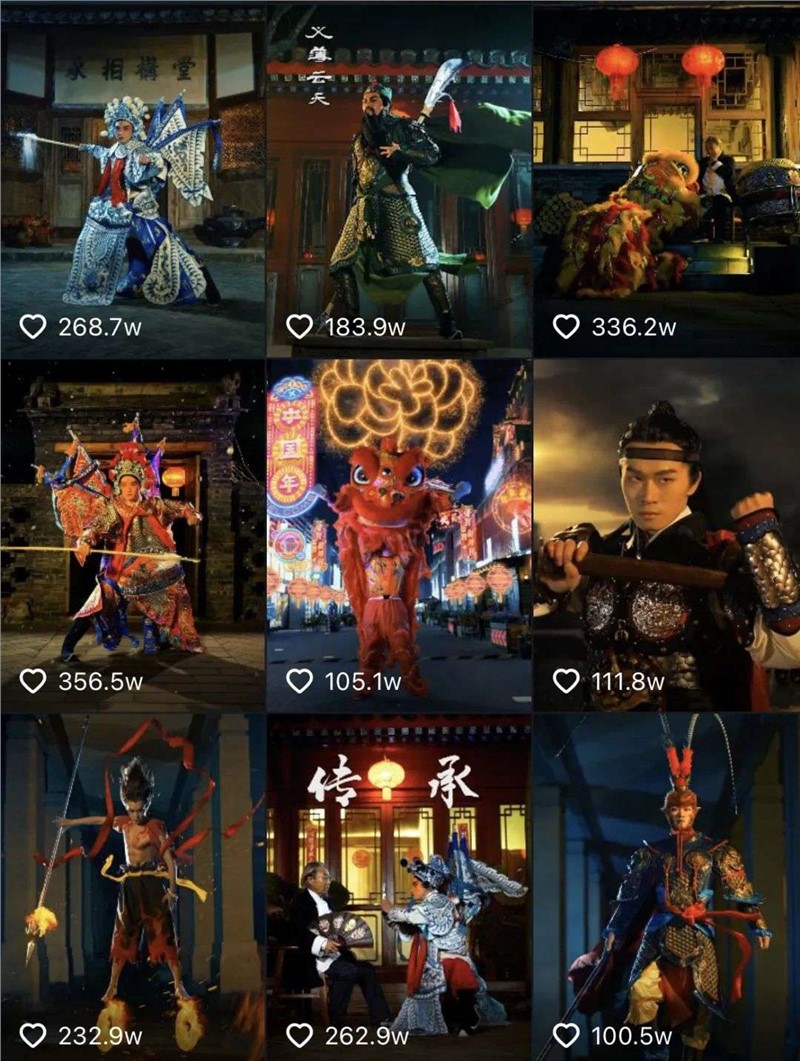The width and height of the screenshot is (800, 1061).
Task: Open the lion dance video with 336.2w likes
Action: point(666,180)
